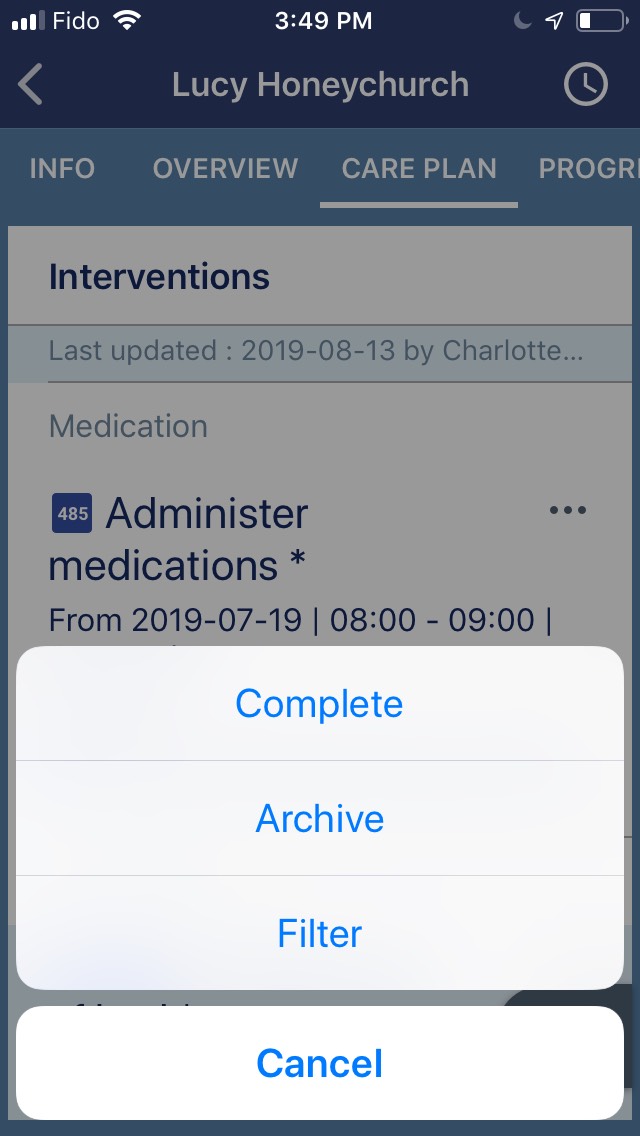The width and height of the screenshot is (640, 1136).
Task: Choose the Archive option
Action: coord(319,819)
